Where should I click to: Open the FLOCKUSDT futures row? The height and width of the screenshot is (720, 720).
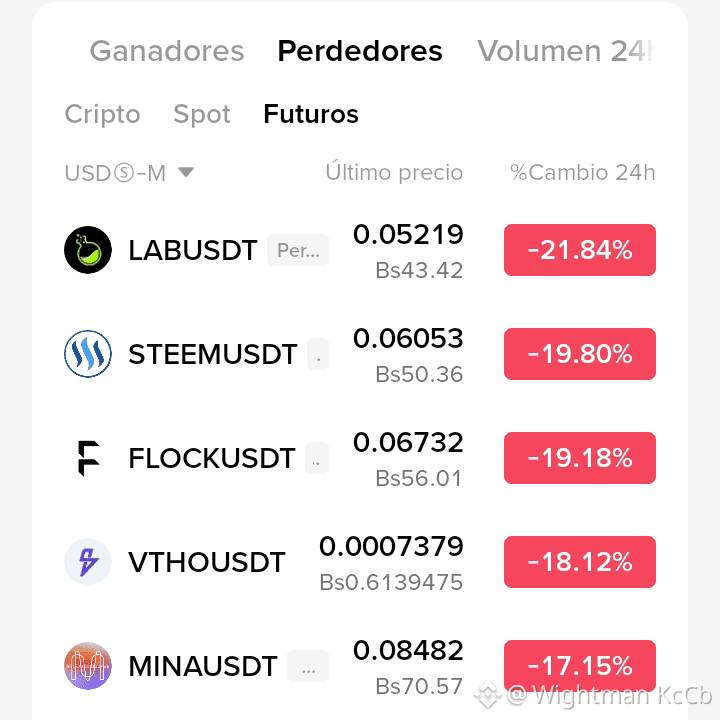coord(360,458)
